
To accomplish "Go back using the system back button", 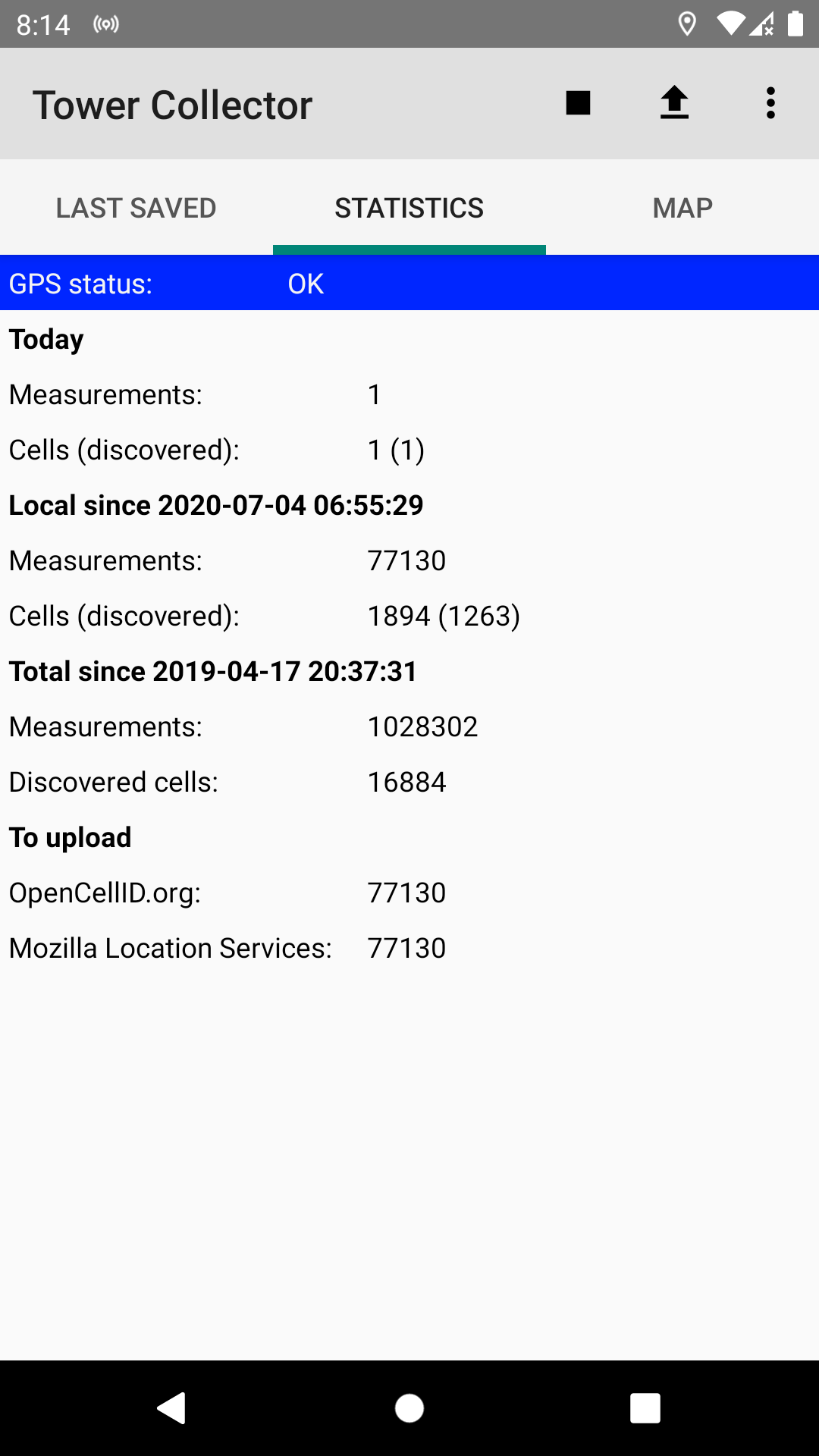I will (172, 1408).
